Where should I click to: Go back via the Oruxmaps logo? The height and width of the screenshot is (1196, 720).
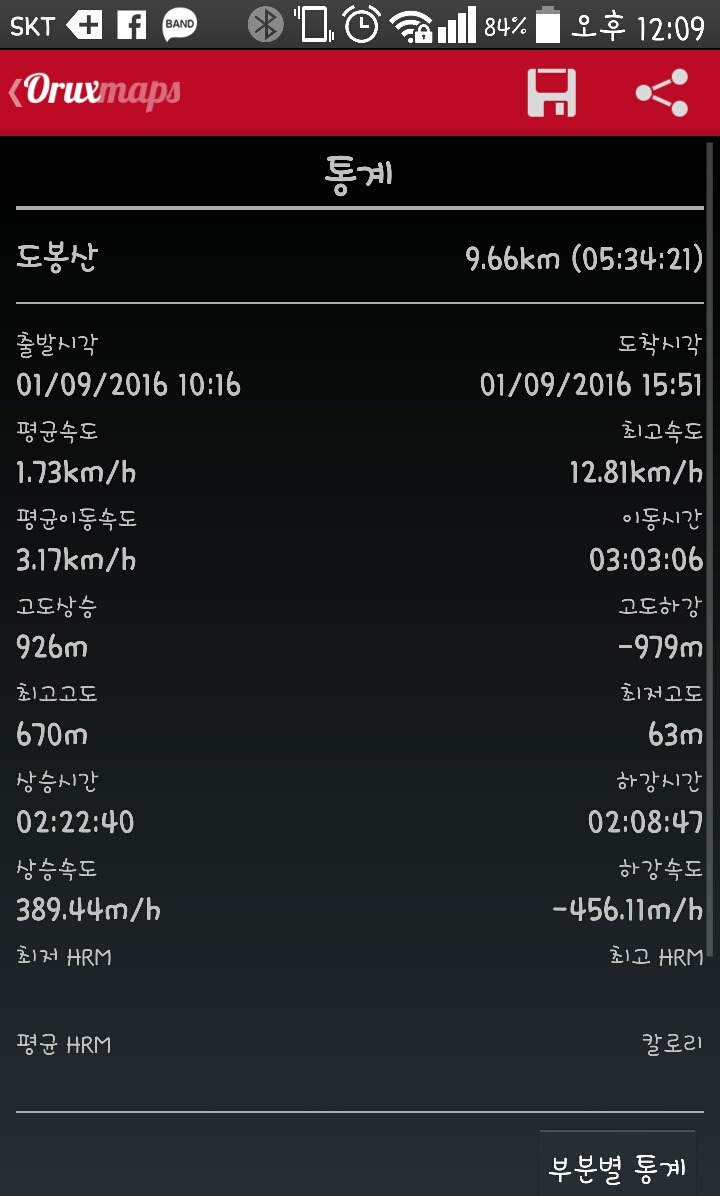pyautogui.click(x=95, y=93)
